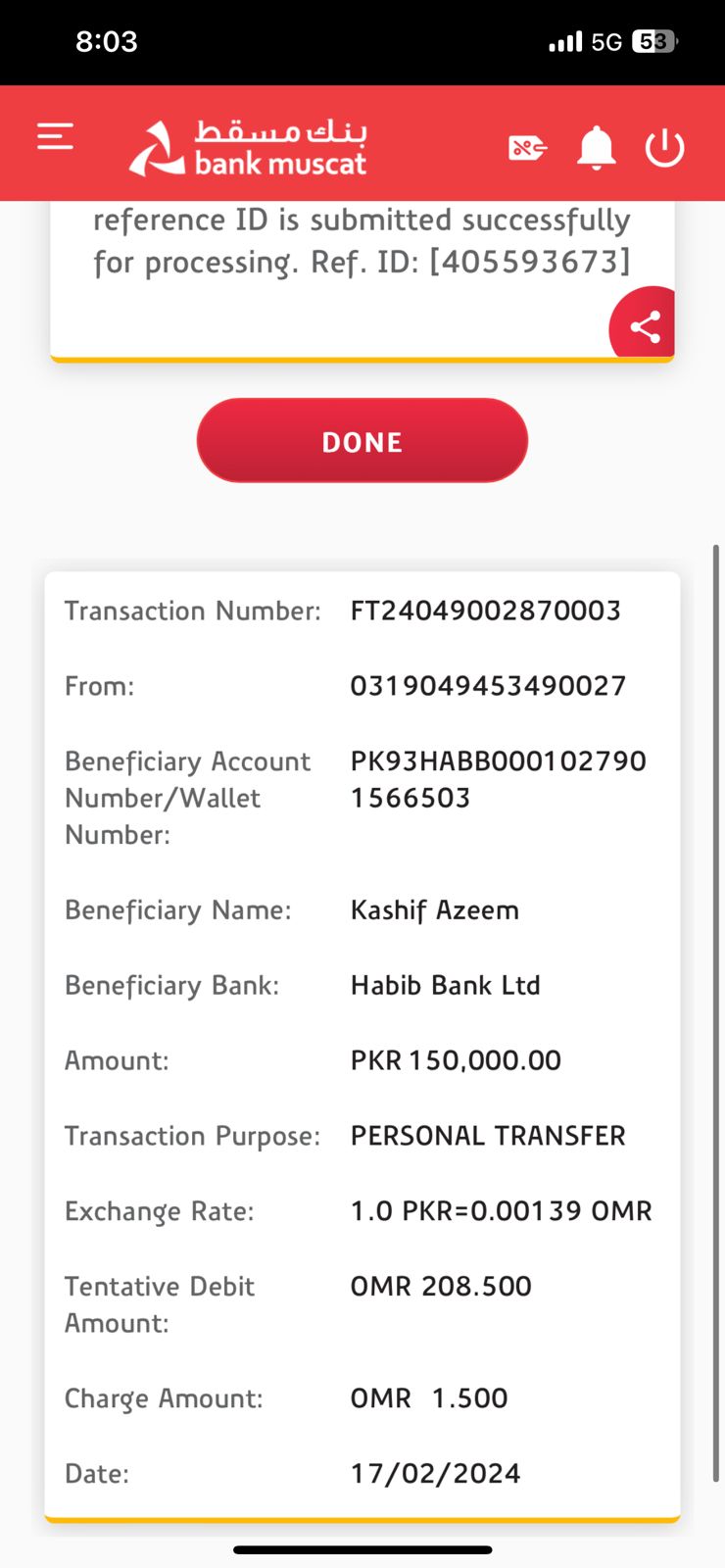Viewport: 725px width, 1568px height.
Task: Share the transfer receipt
Action: pos(644,326)
